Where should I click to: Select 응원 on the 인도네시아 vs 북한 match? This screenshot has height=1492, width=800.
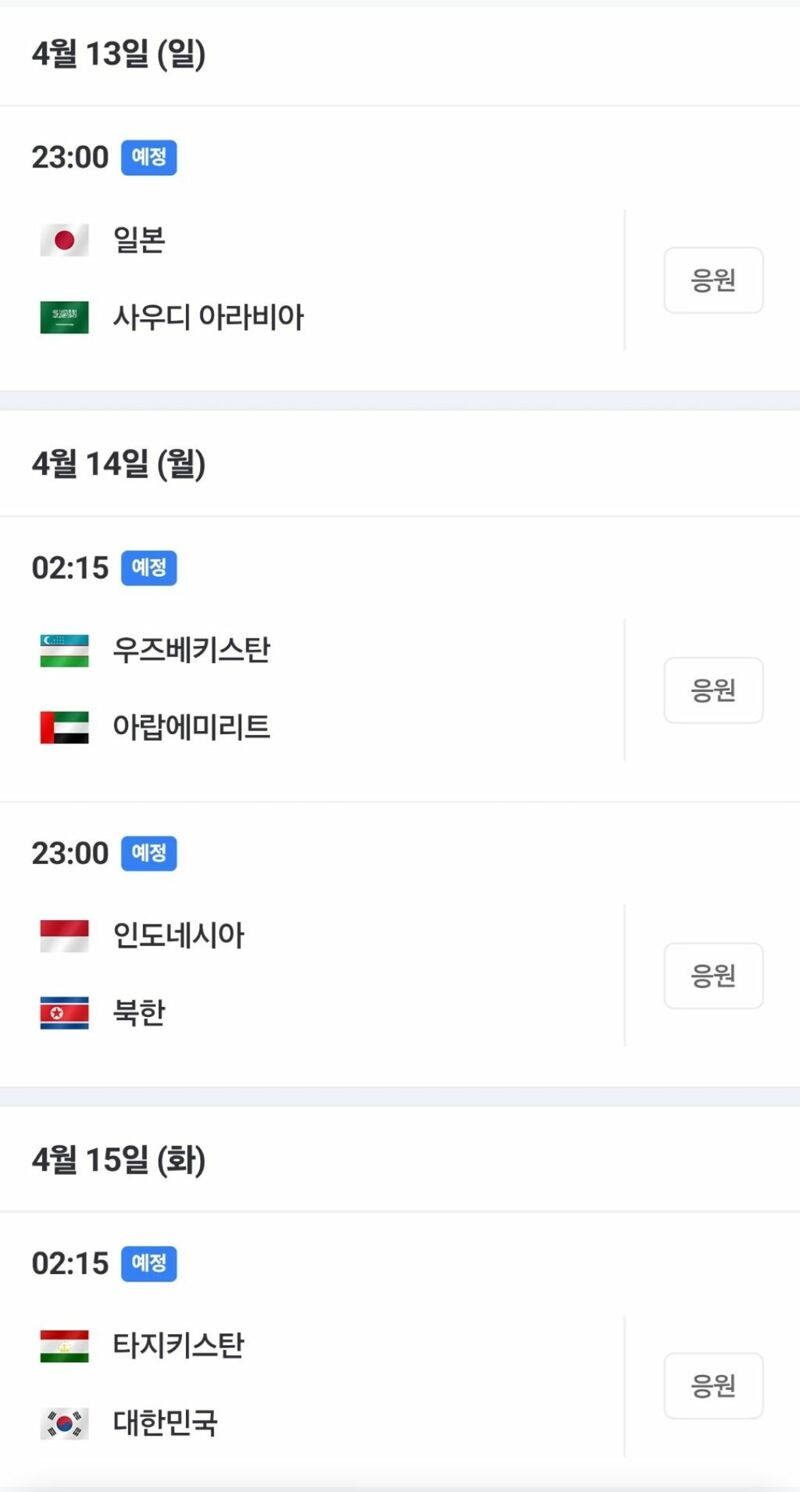click(713, 975)
